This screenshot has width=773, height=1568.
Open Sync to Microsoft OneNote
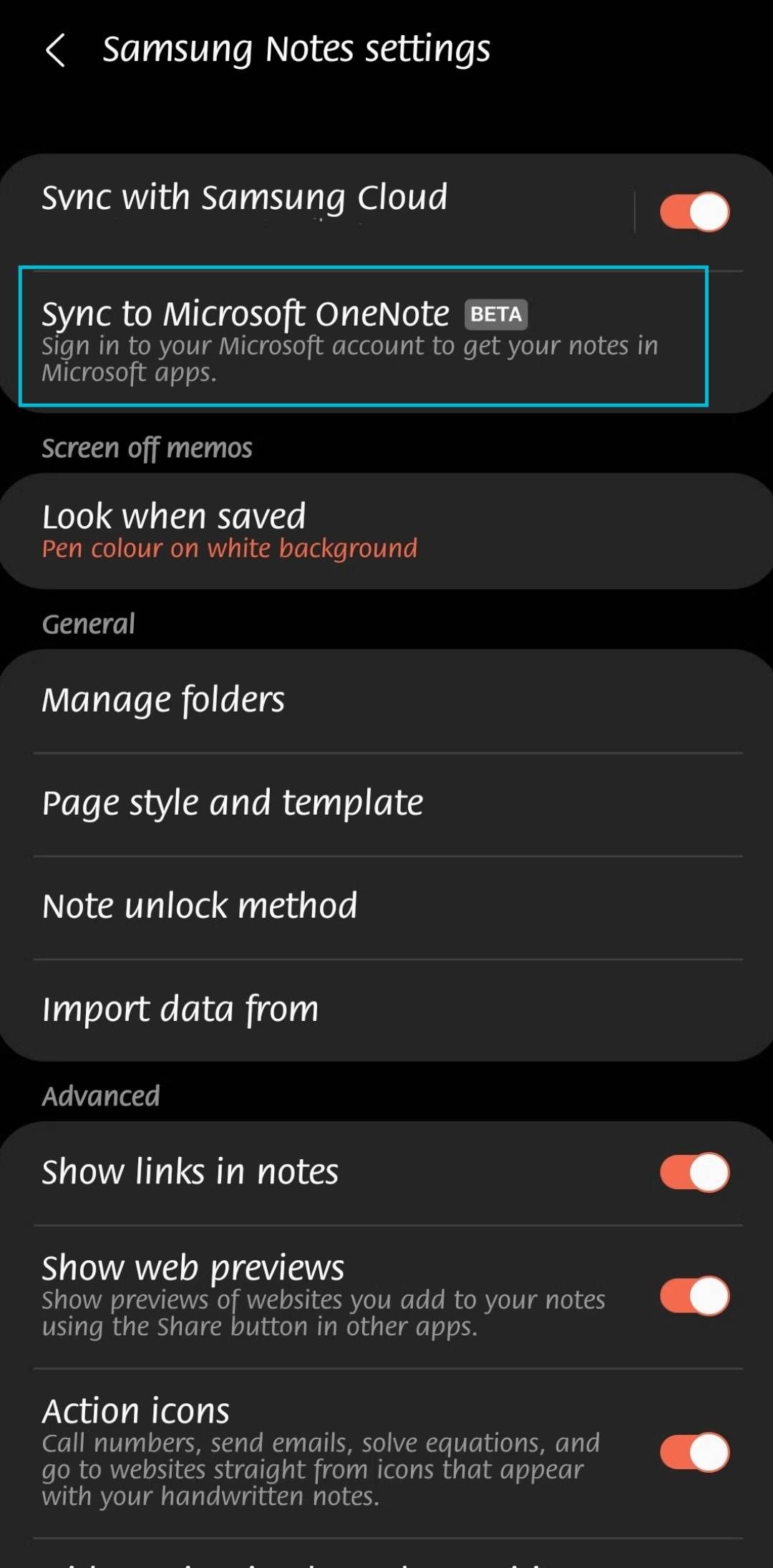point(362,337)
